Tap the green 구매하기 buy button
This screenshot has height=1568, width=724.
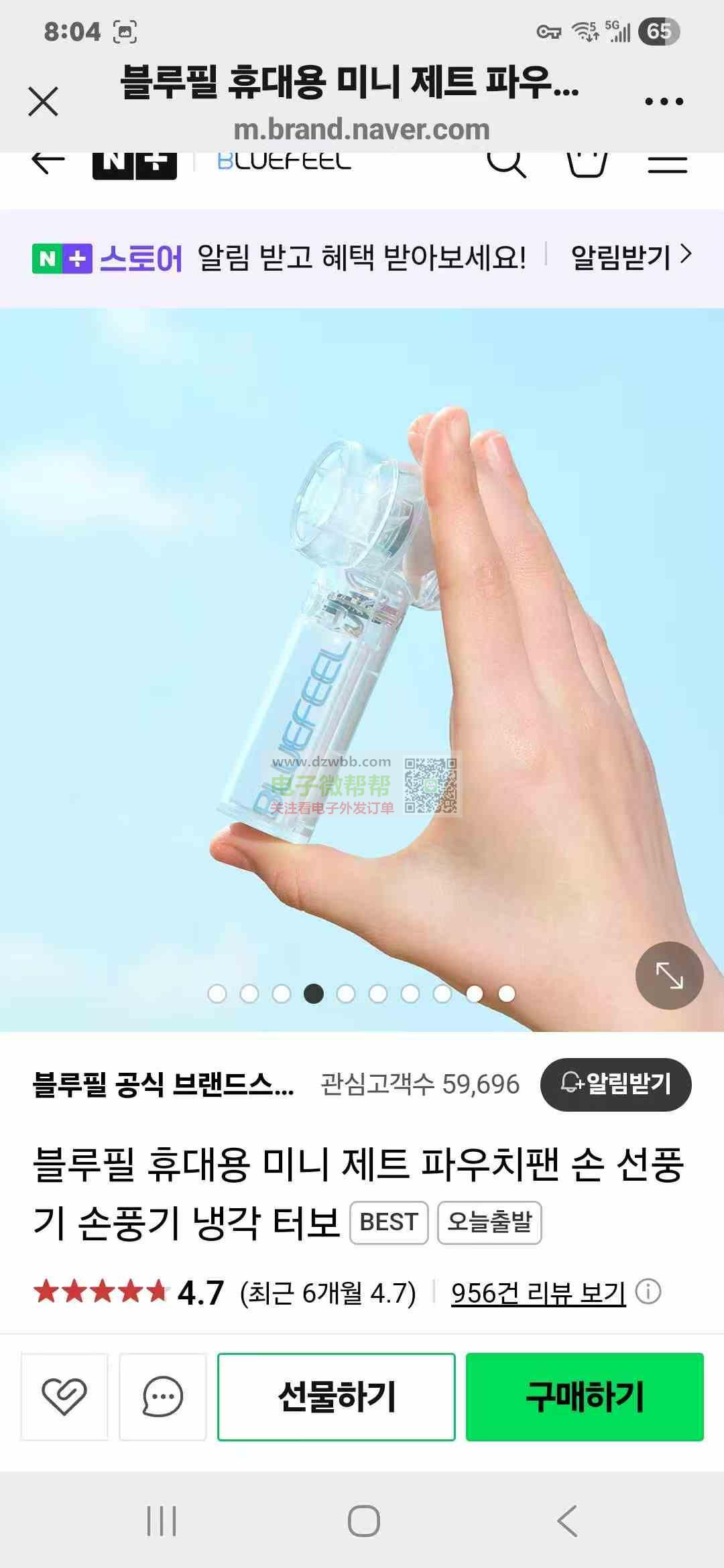[585, 1396]
